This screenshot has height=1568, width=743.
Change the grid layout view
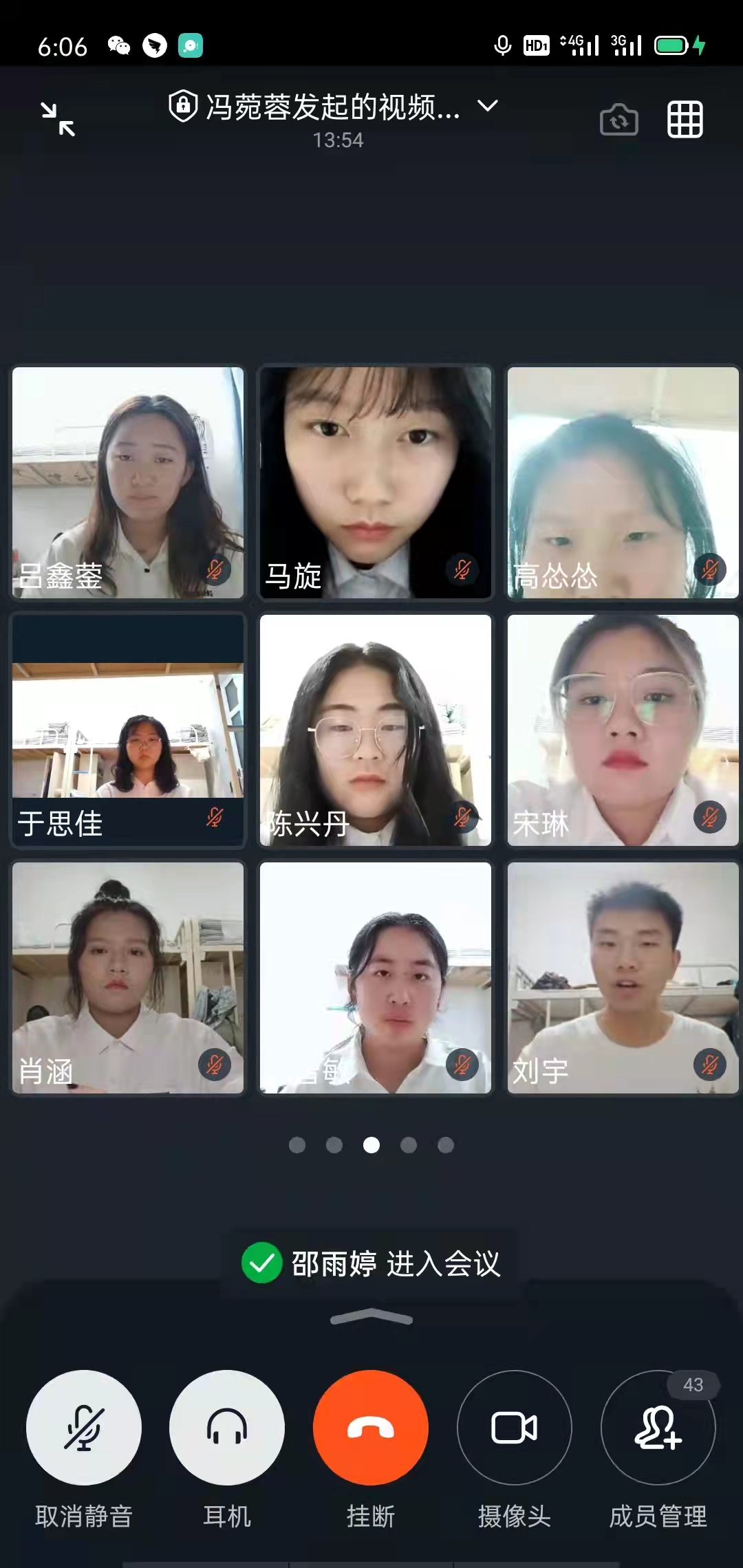click(x=685, y=120)
